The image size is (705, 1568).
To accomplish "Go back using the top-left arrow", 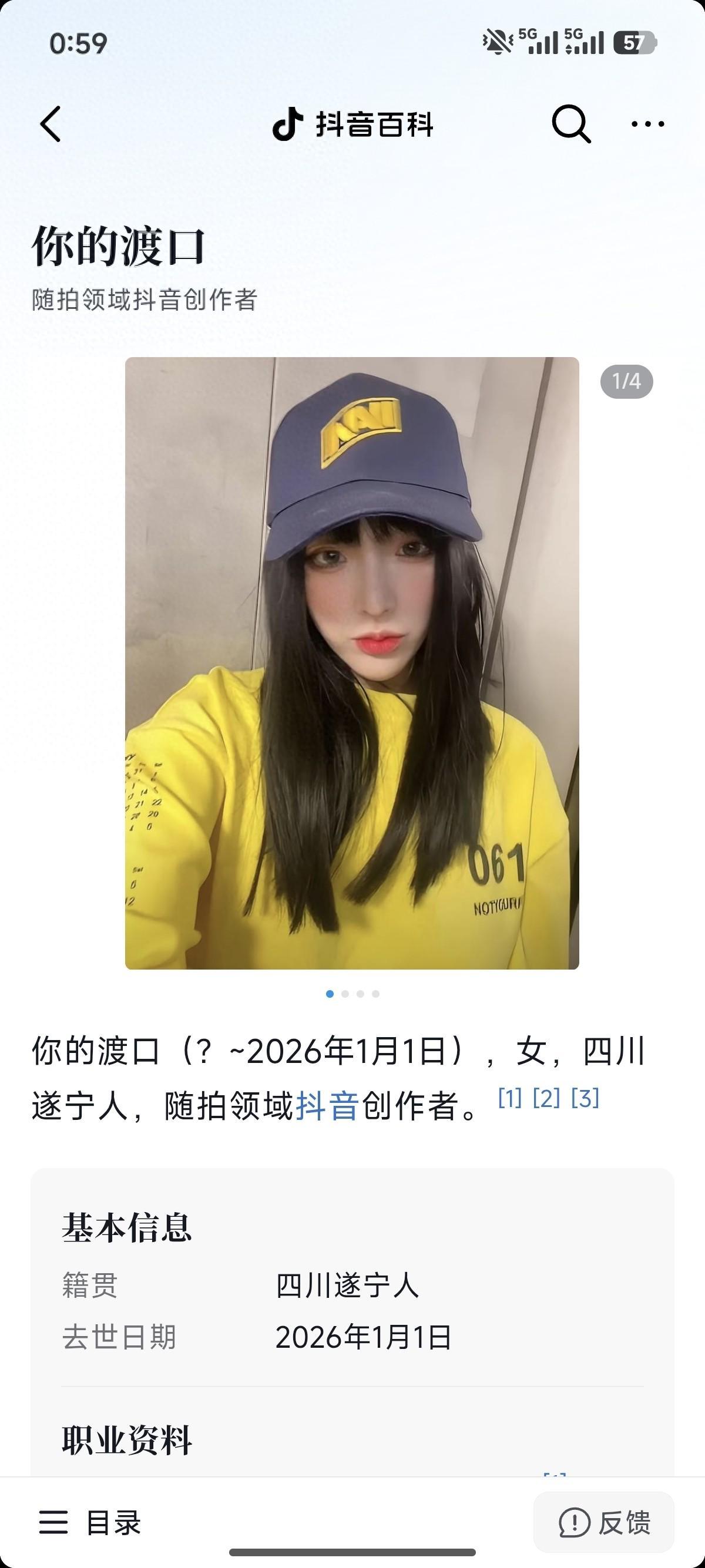I will [x=51, y=124].
